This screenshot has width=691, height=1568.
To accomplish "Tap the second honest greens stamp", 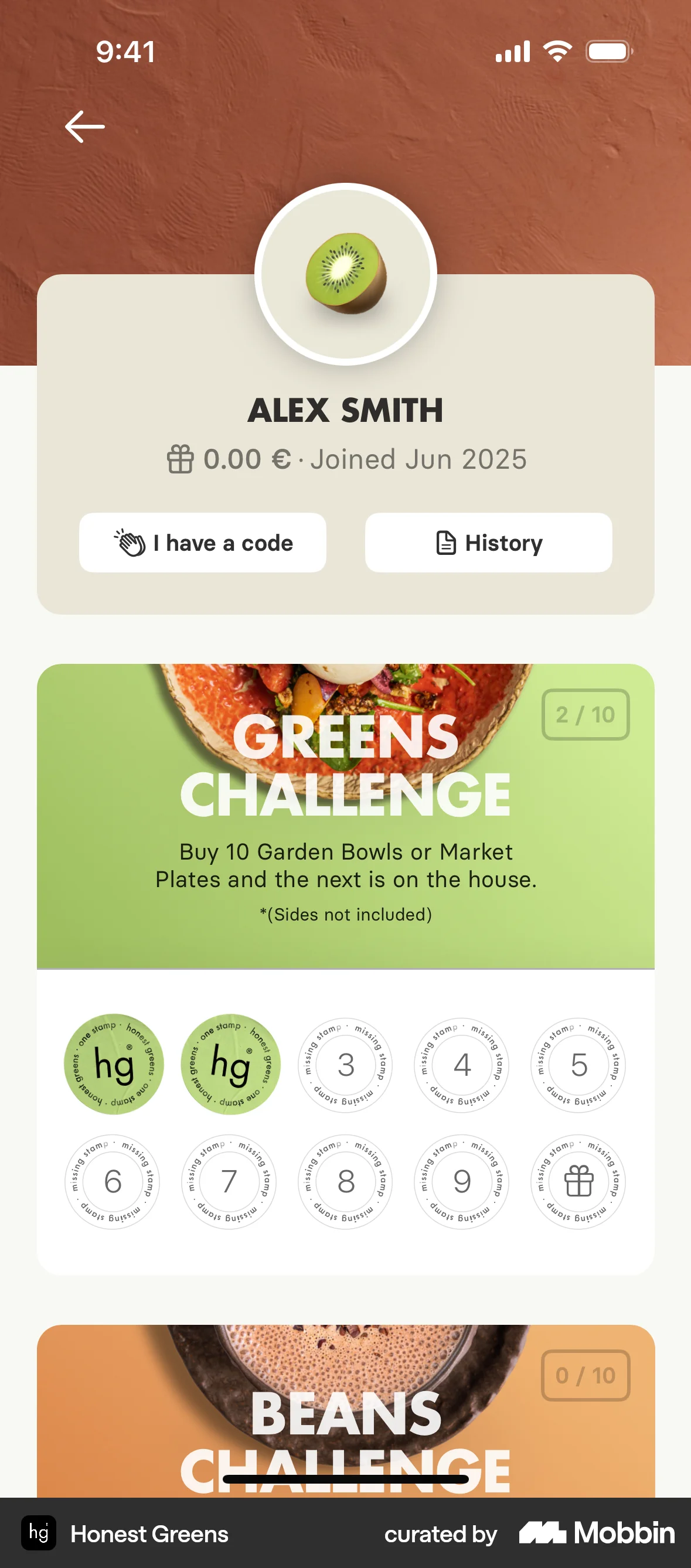I will point(229,1066).
